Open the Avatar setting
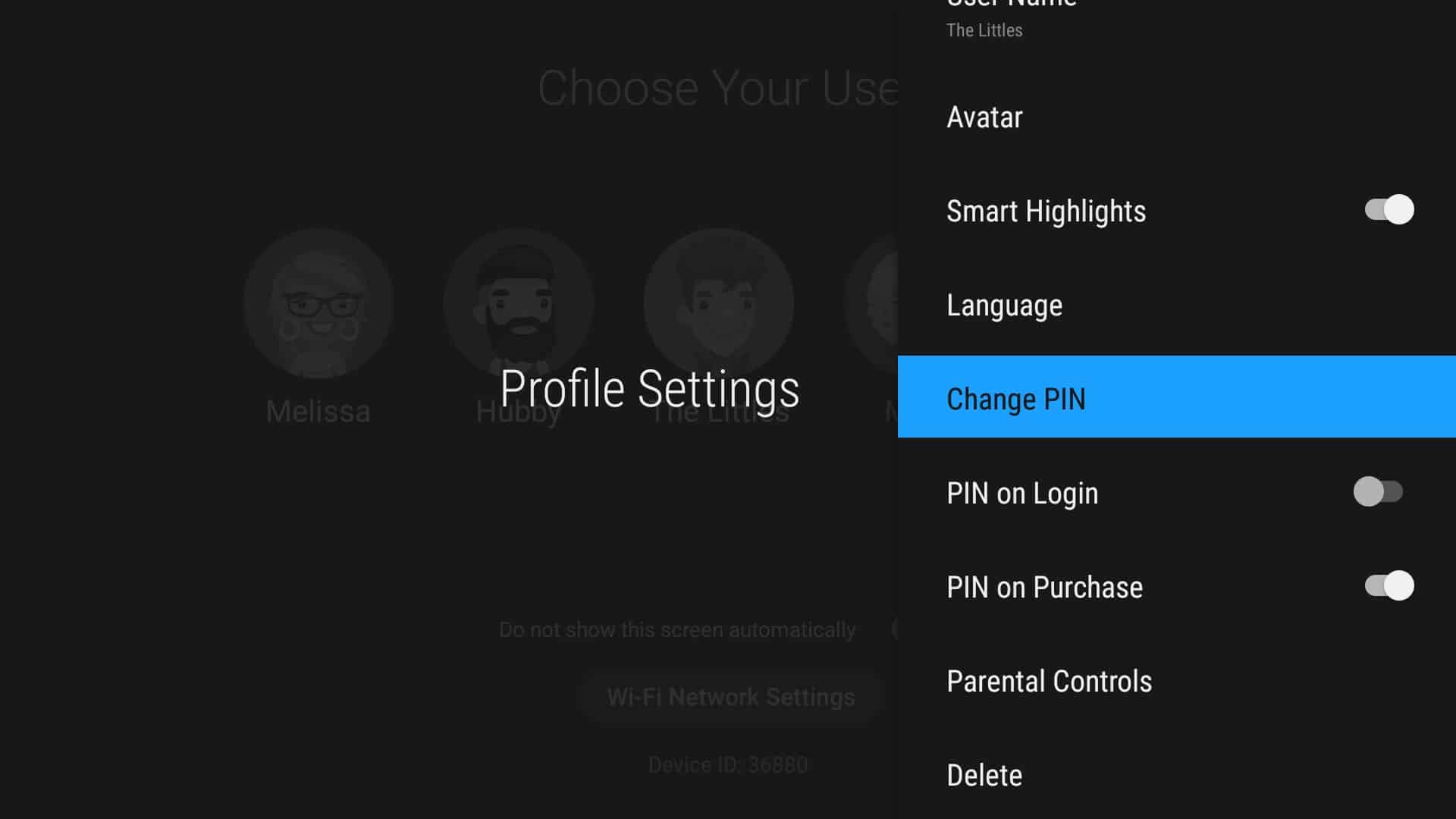Screen dimensions: 1456x819 tap(984, 118)
